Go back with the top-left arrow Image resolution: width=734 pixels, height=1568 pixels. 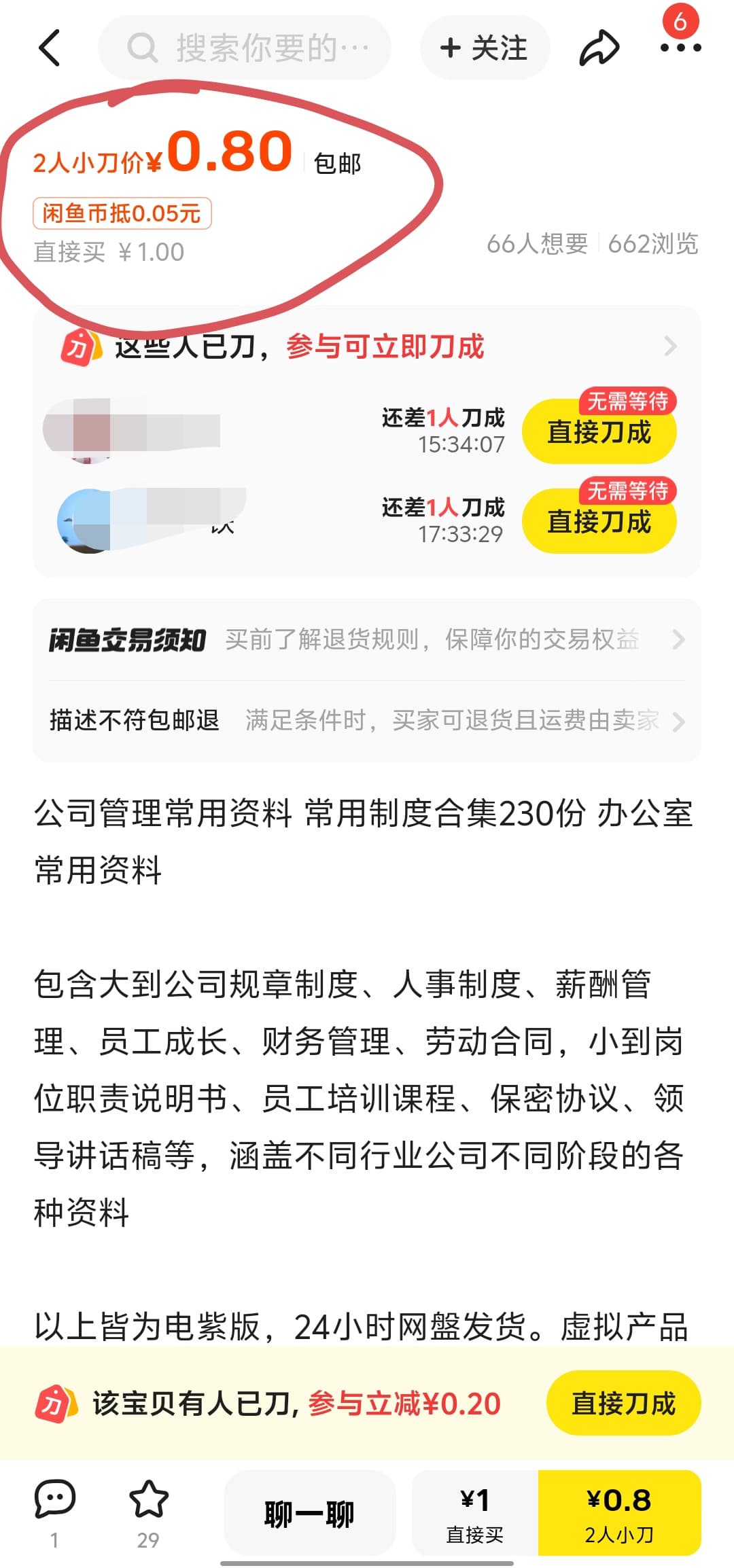pyautogui.click(x=50, y=48)
